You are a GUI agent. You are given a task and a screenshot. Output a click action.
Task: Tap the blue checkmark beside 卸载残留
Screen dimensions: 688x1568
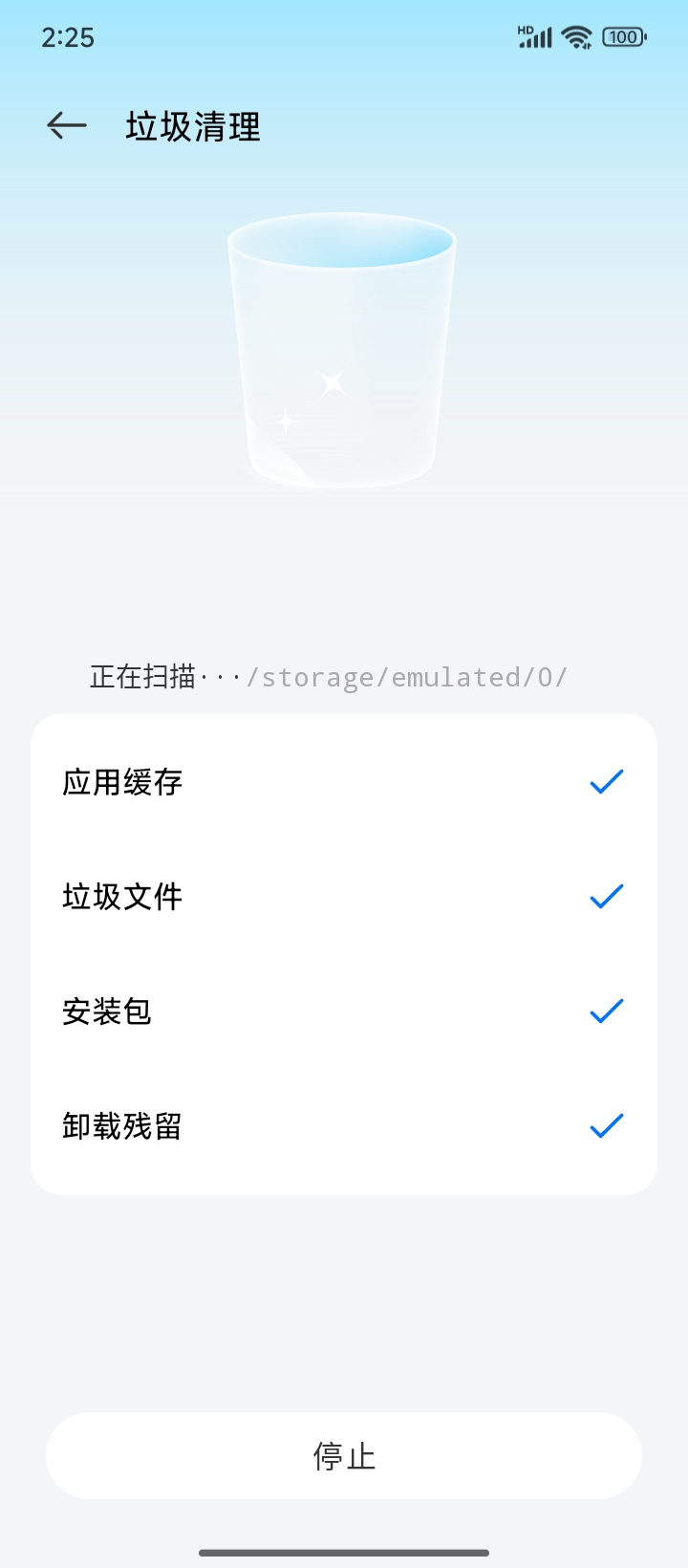[x=605, y=1125]
